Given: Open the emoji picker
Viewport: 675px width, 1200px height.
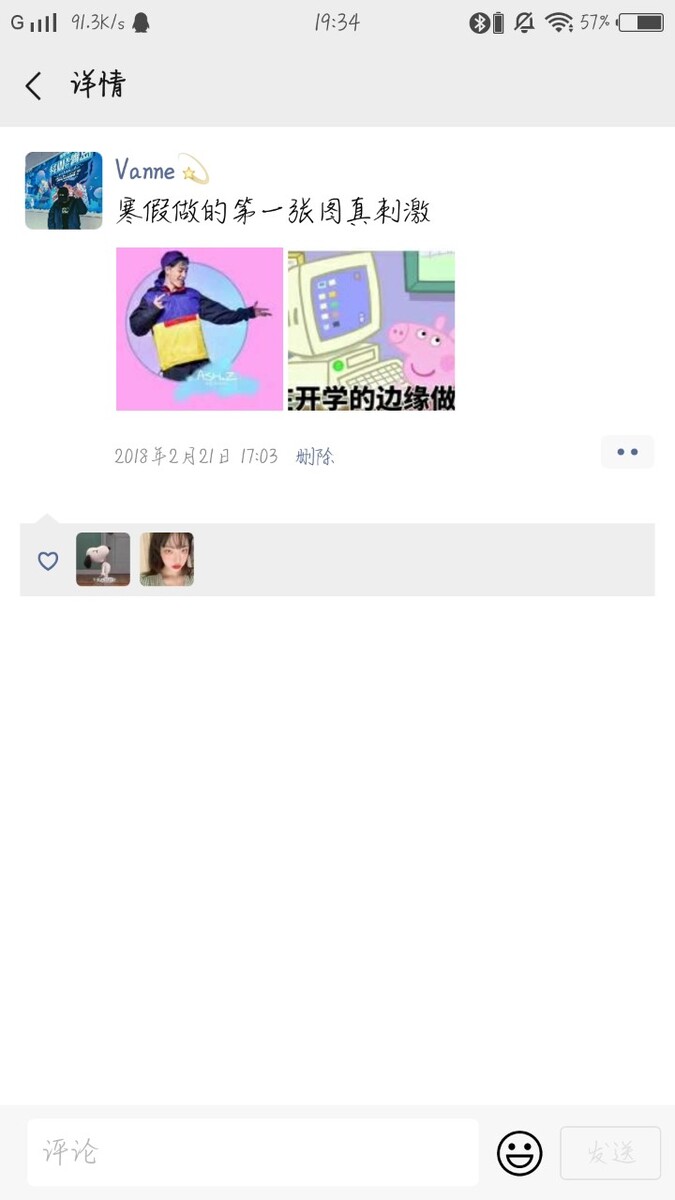Looking at the screenshot, I should (x=519, y=1153).
